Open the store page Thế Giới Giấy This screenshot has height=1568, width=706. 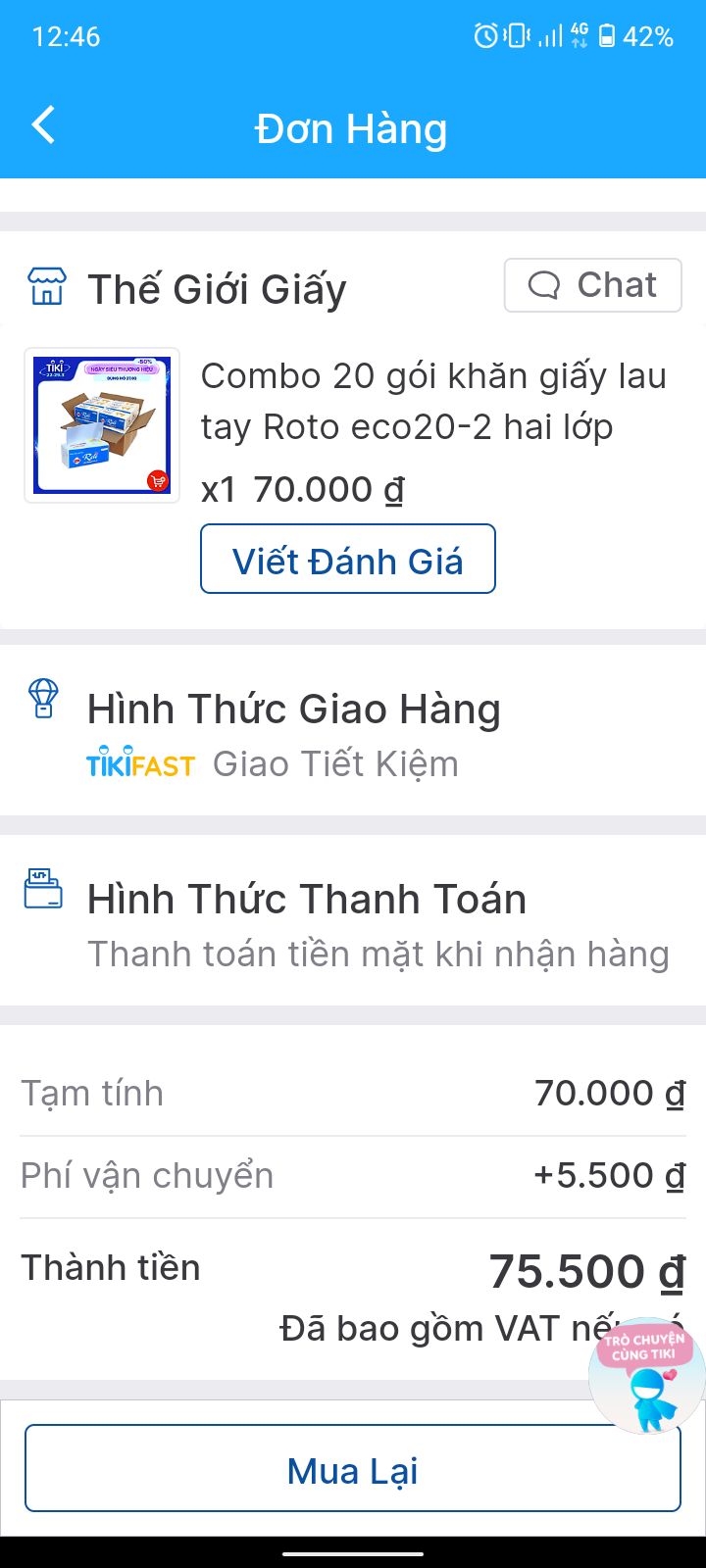(217, 287)
